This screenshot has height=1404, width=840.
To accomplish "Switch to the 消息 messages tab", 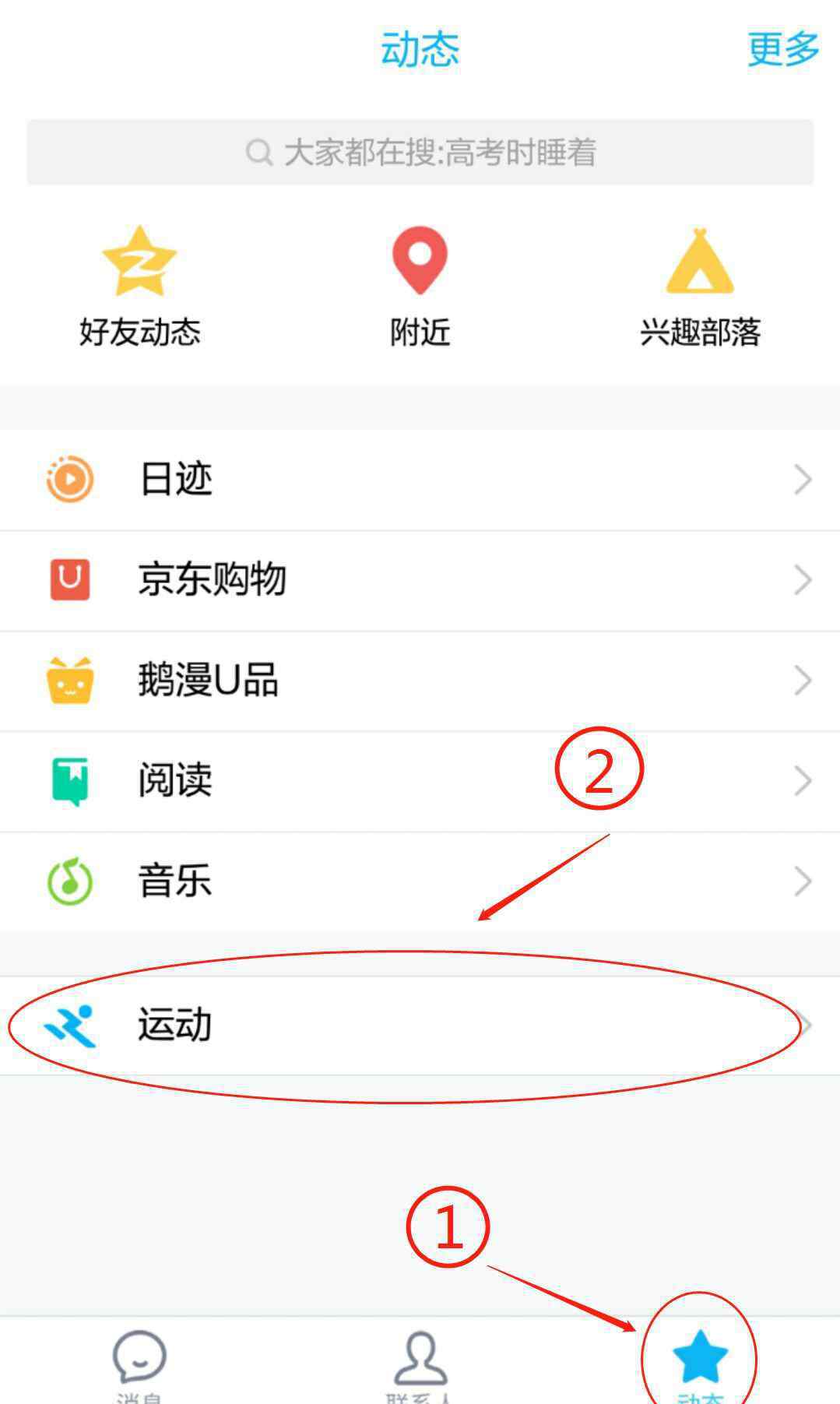I will click(x=140, y=1364).
